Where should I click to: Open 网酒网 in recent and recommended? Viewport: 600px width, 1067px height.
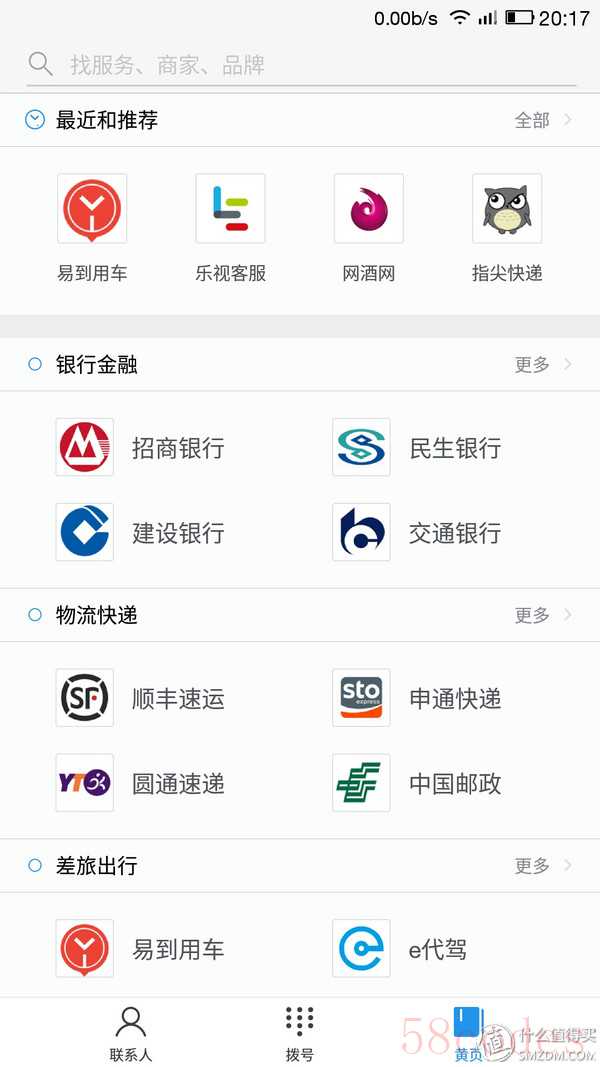tap(369, 229)
